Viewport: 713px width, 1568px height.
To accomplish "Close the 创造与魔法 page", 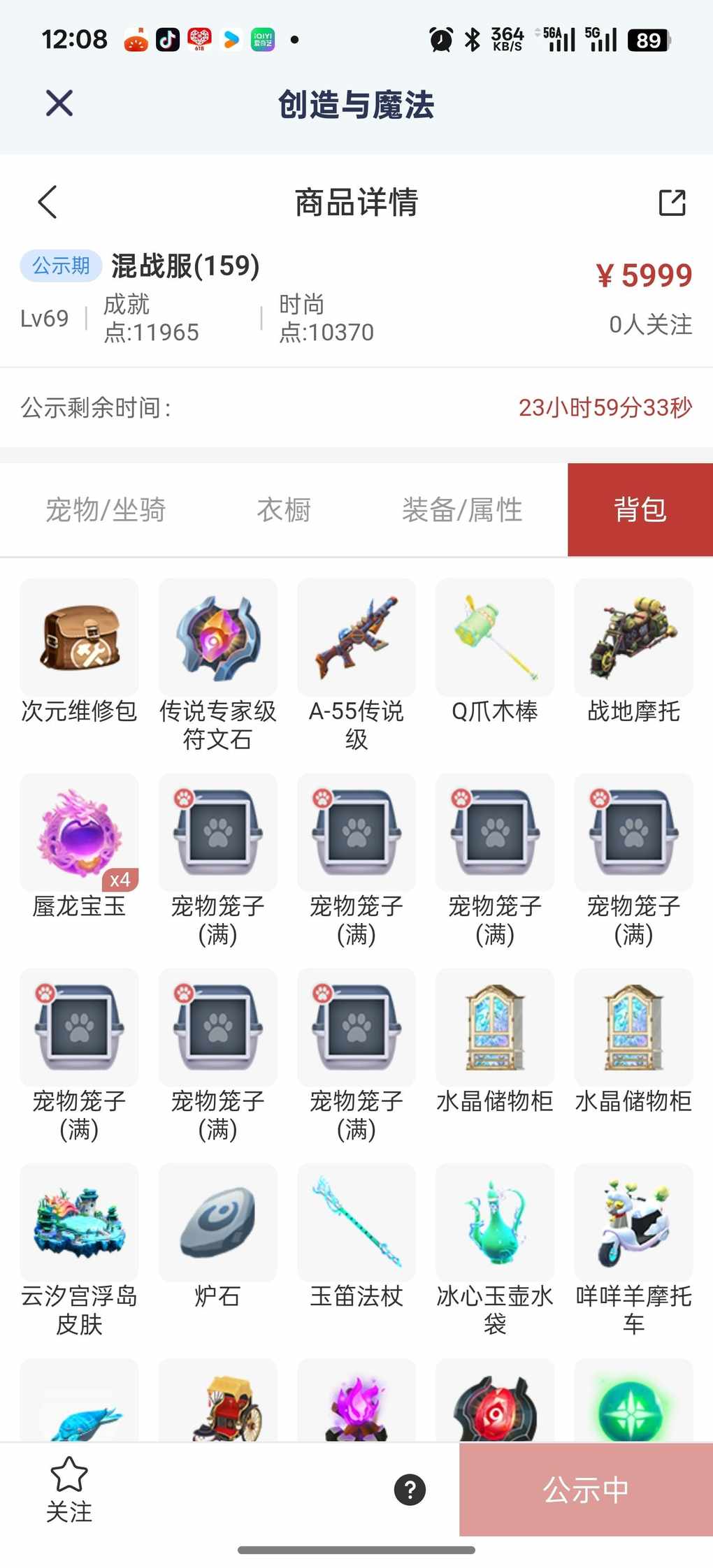I will coord(59,103).
